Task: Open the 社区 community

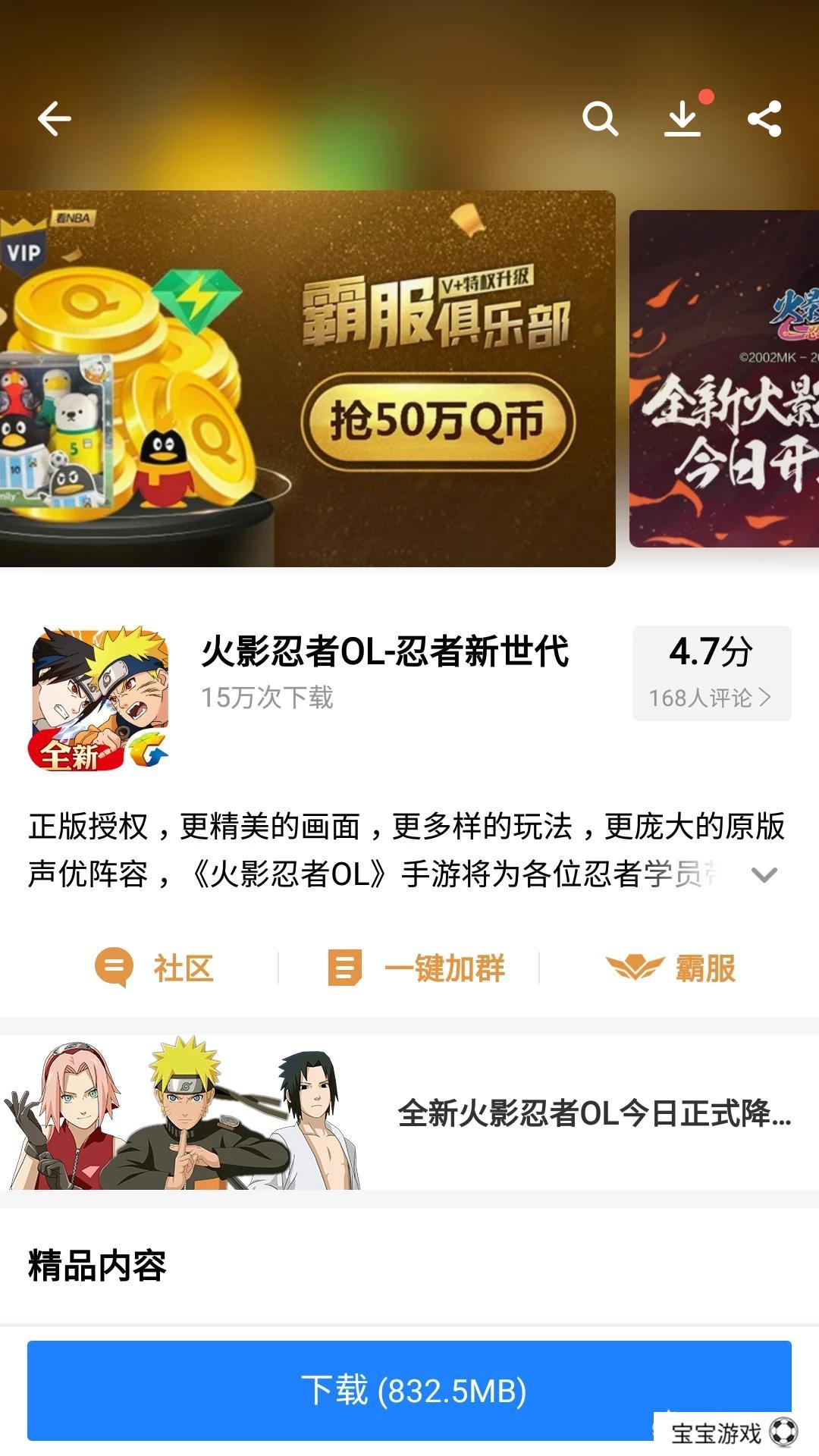Action: tap(155, 968)
